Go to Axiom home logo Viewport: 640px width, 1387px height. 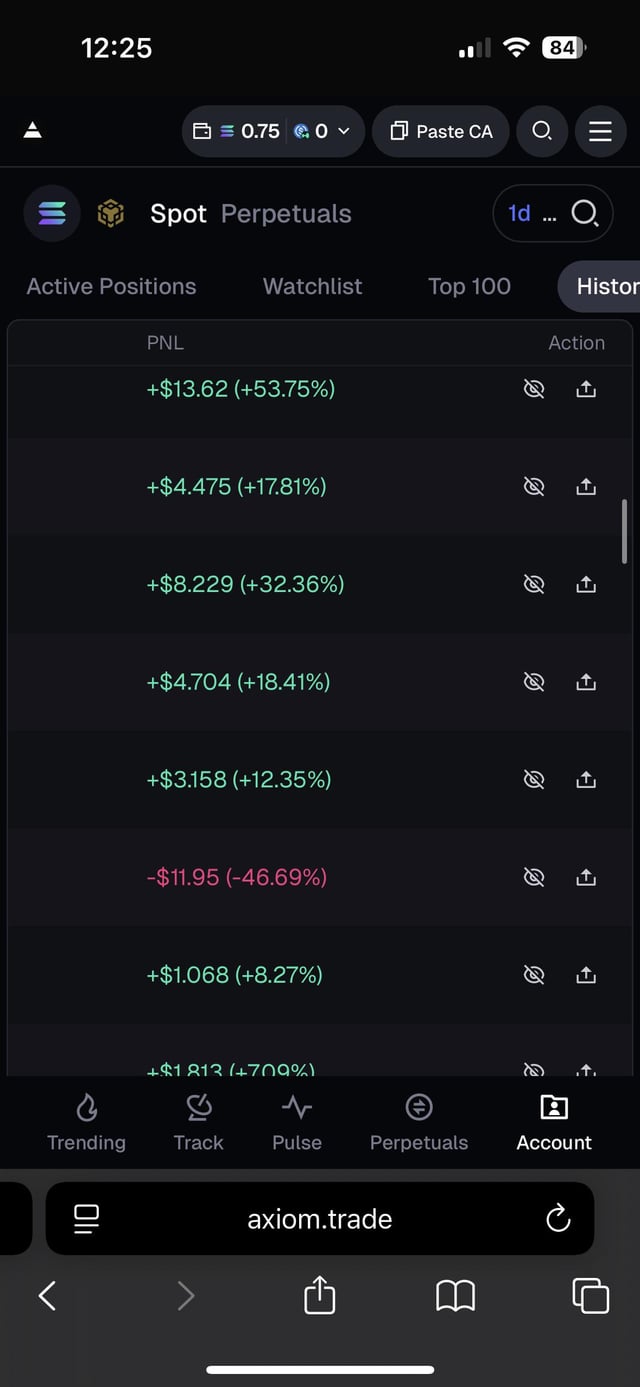33,130
